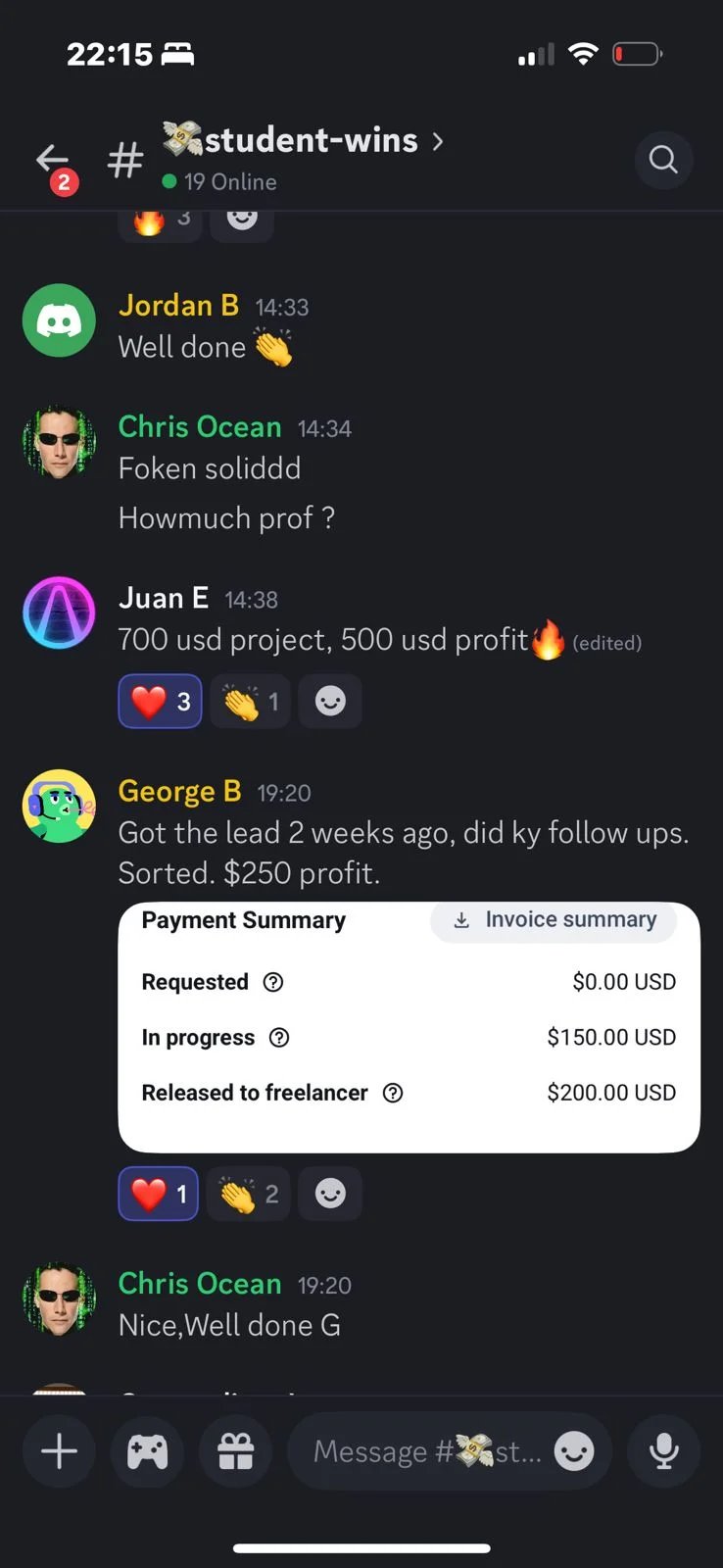723x1568 pixels.
Task: Open emoji picker in message box
Action: tap(574, 1451)
